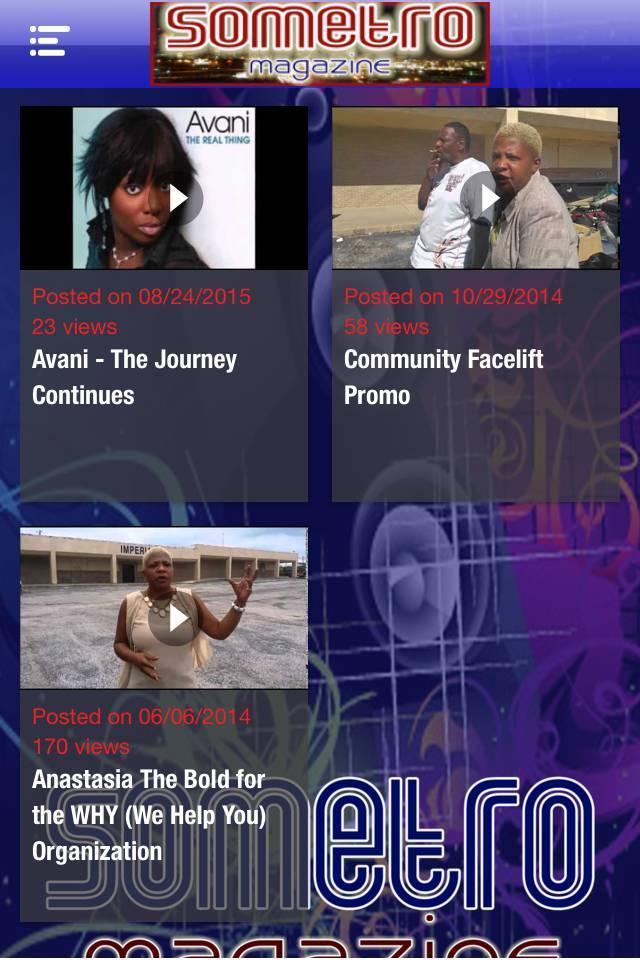Play the Anastasia The Bold video
Image resolution: width=640 pixels, height=960 pixels.
click(x=178, y=618)
